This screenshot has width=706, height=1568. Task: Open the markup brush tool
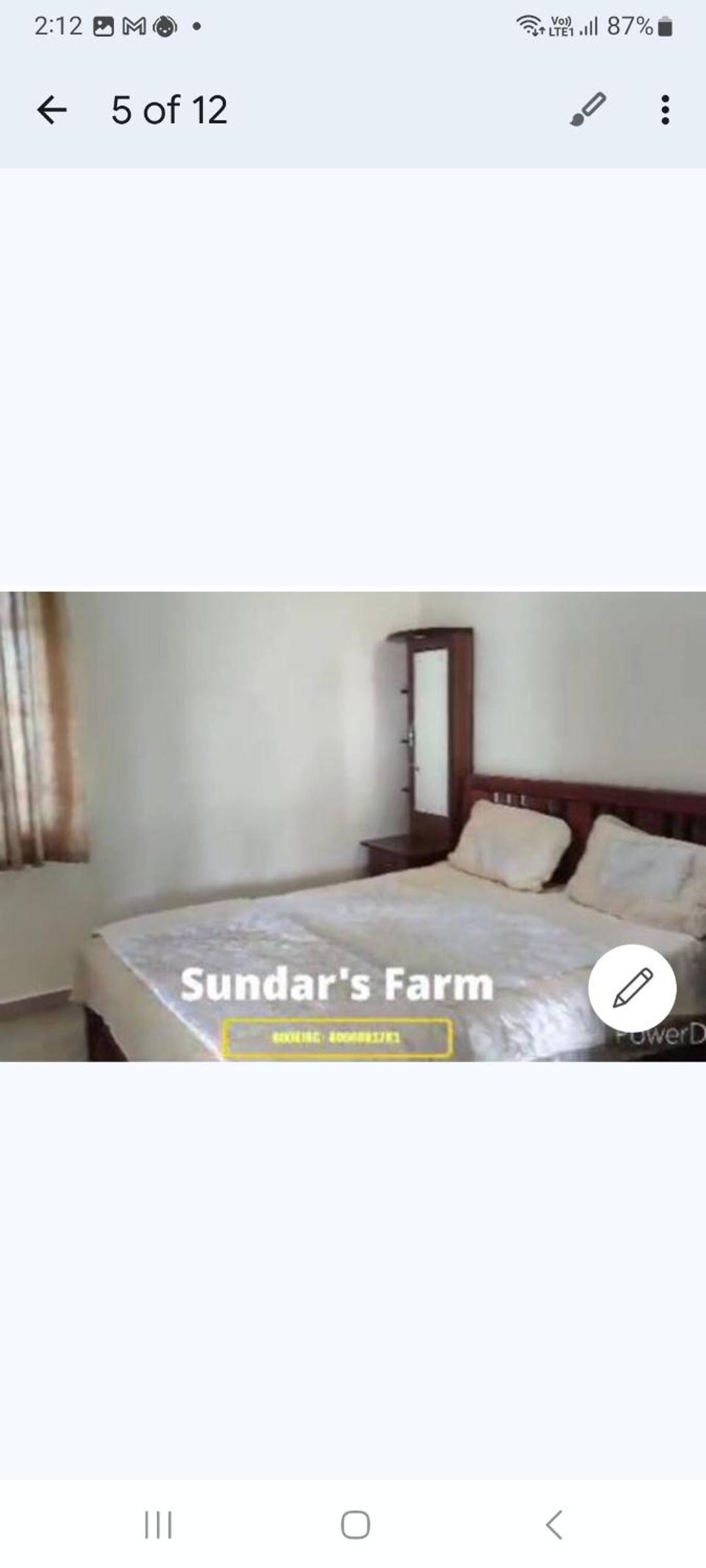(x=588, y=109)
